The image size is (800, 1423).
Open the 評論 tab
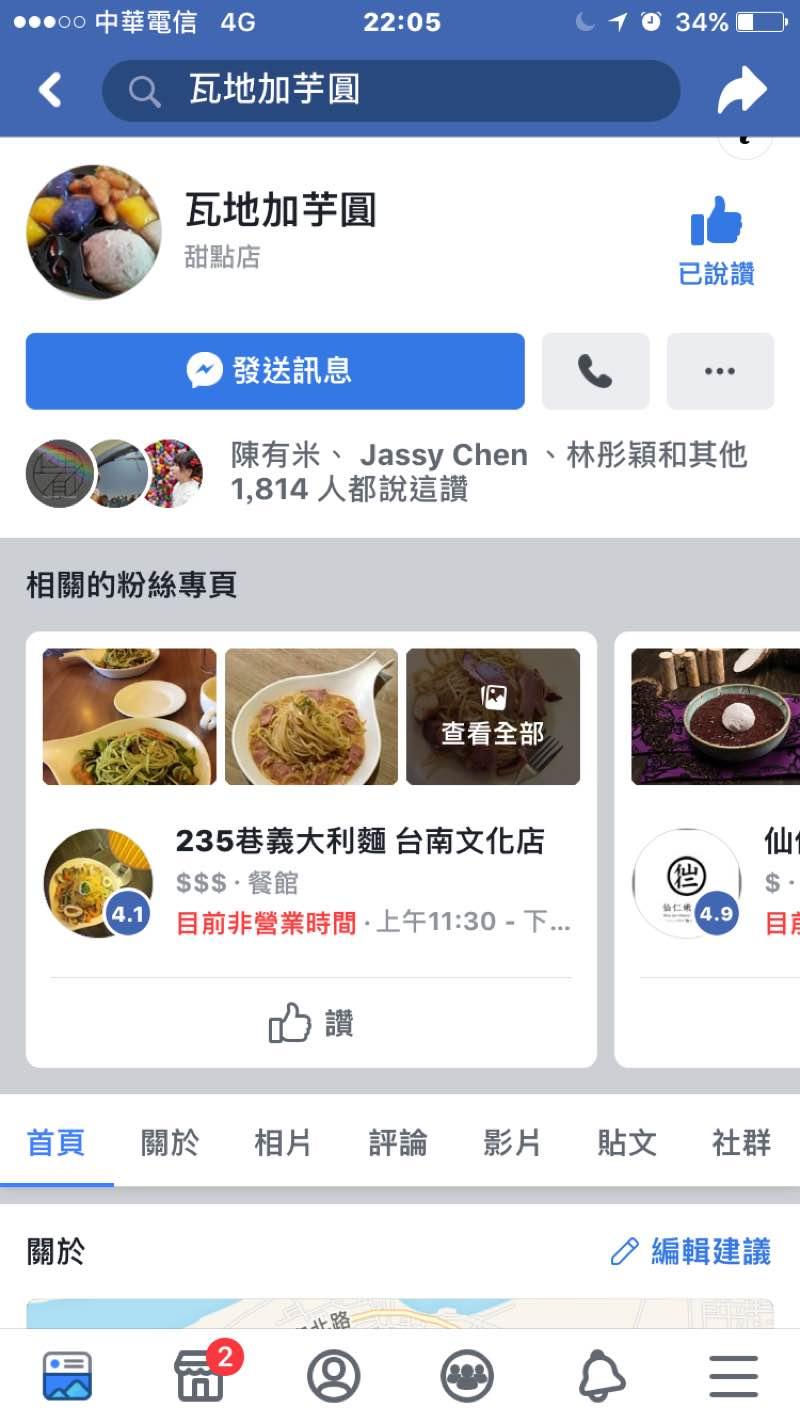398,1142
